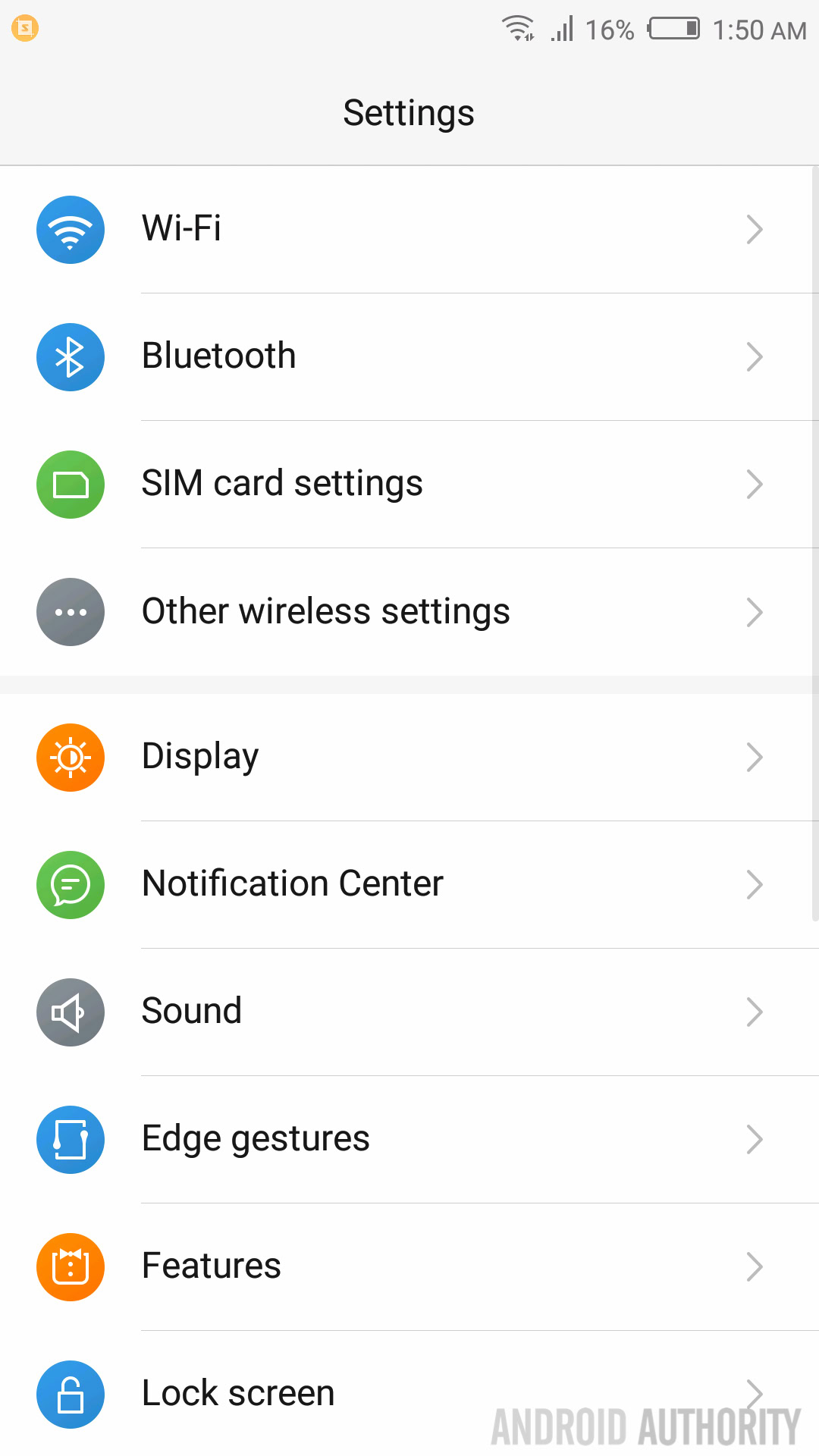Screen dimensions: 819x1456
Task: Open Display settings
Action: 409,757
